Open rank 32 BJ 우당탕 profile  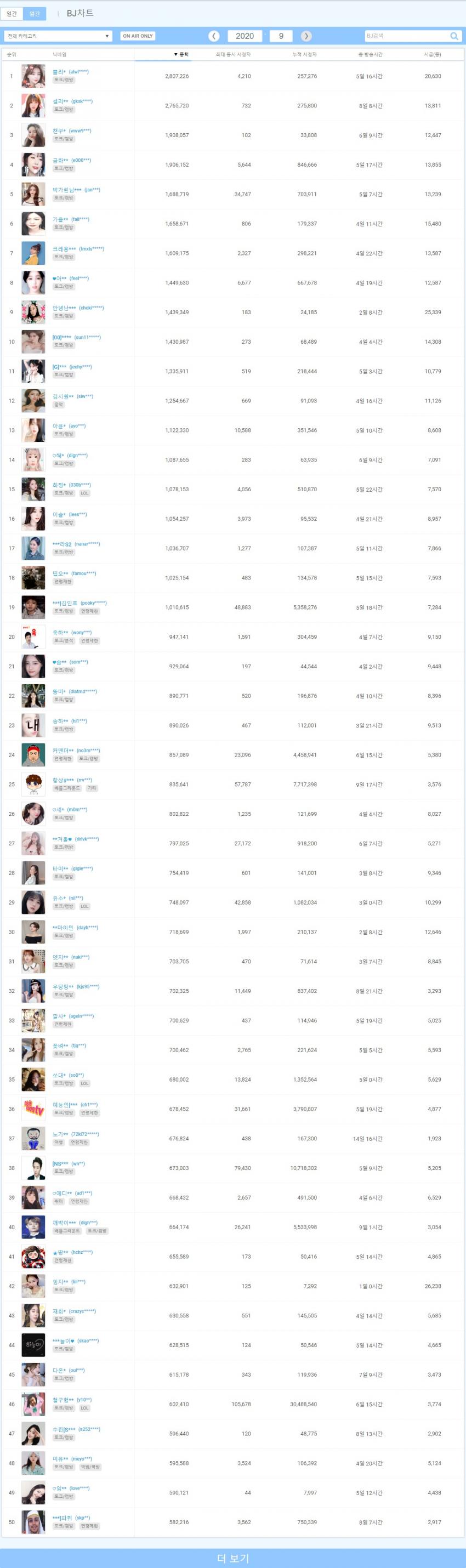click(63, 987)
